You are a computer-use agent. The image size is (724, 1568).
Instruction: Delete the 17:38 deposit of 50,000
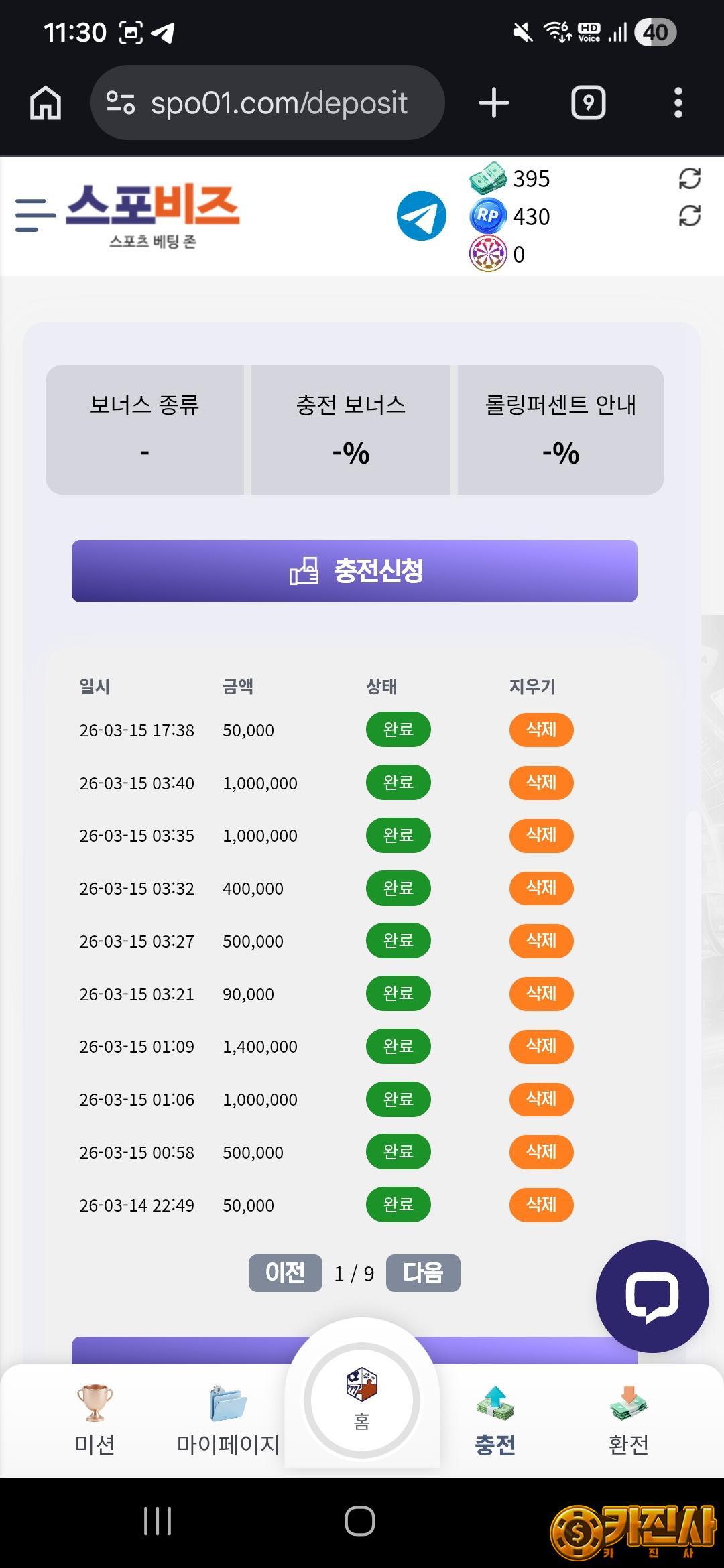click(541, 729)
